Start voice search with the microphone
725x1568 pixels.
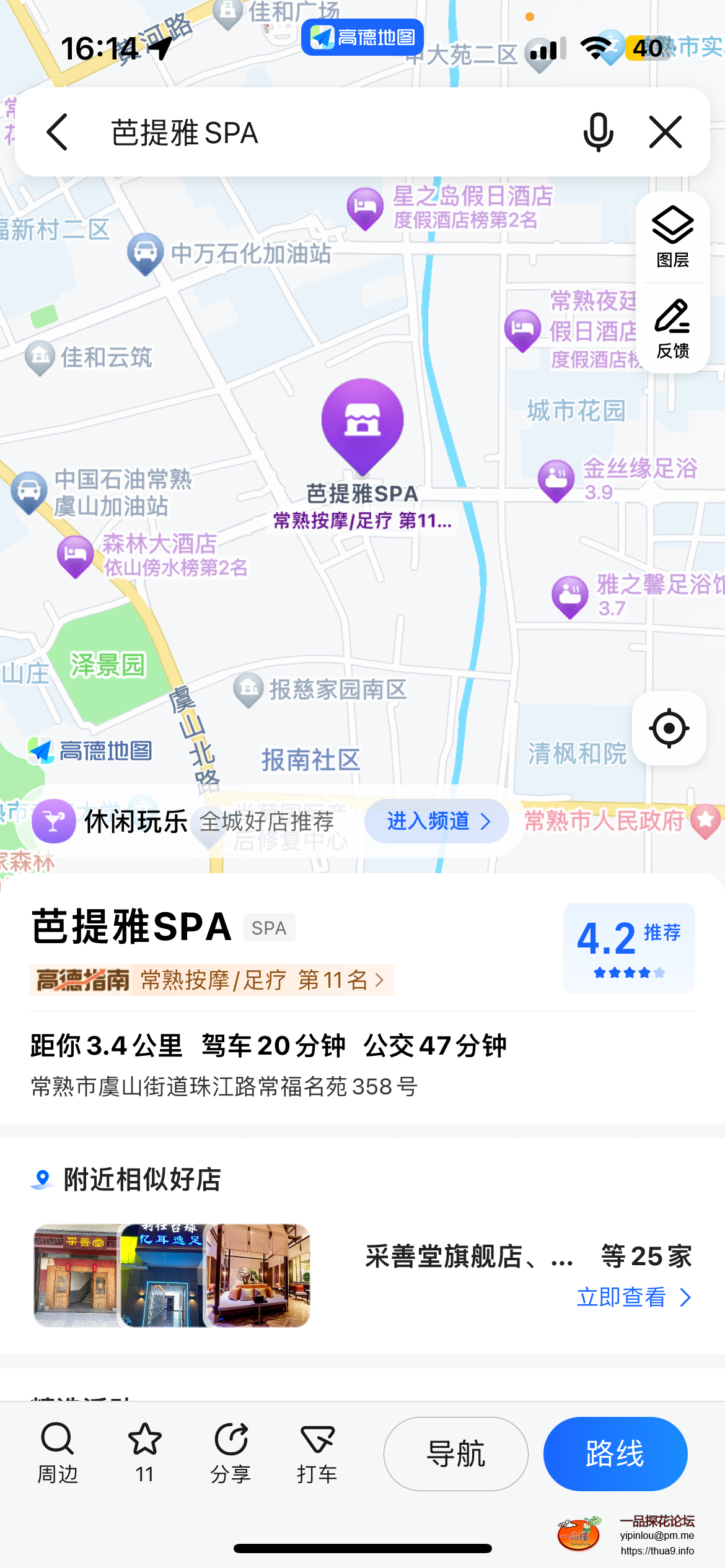(598, 132)
